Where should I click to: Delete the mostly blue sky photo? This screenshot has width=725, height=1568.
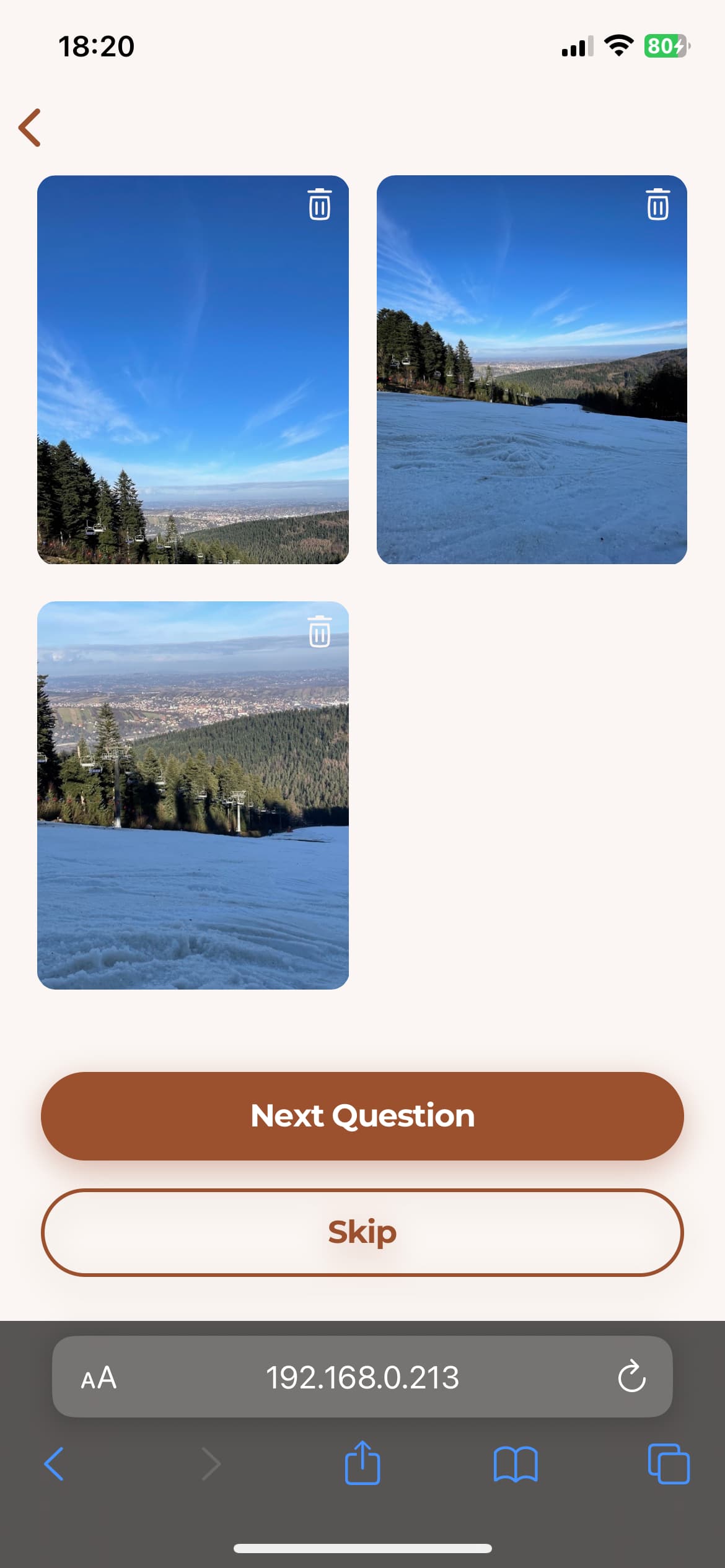tap(319, 204)
